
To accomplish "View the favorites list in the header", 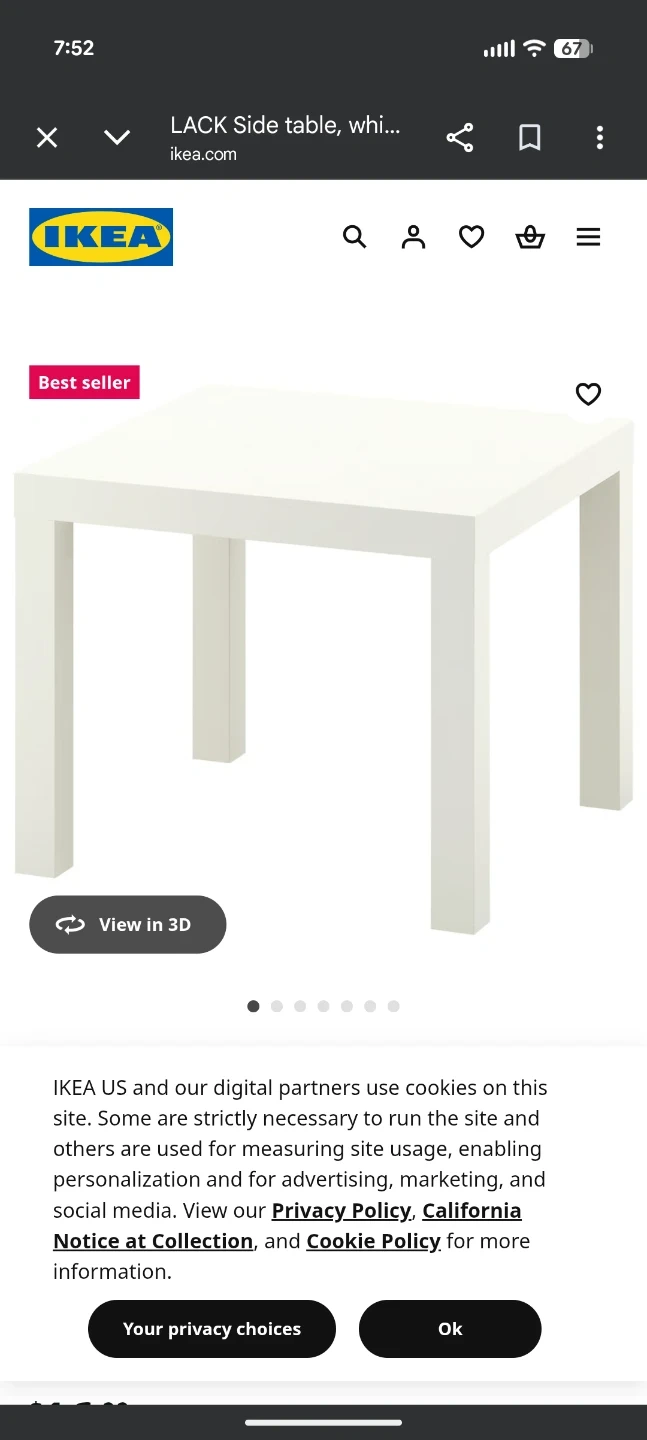I will pos(471,237).
